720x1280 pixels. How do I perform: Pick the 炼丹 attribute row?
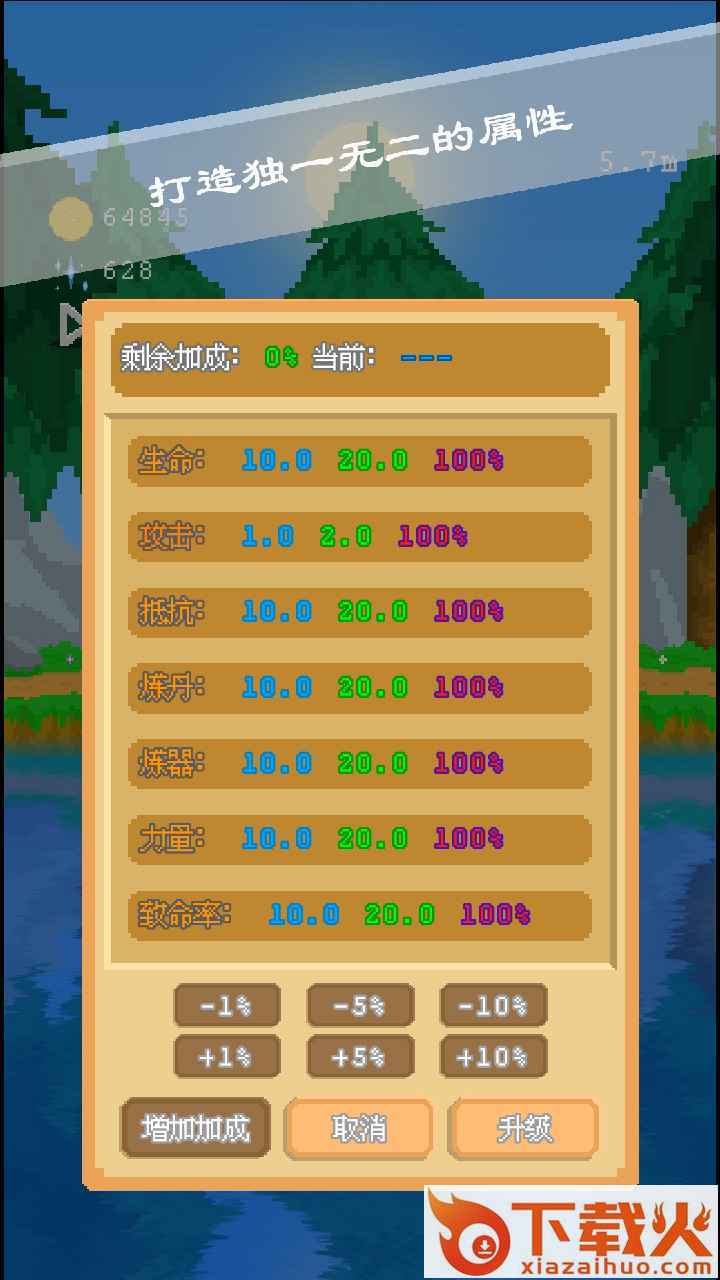point(360,688)
